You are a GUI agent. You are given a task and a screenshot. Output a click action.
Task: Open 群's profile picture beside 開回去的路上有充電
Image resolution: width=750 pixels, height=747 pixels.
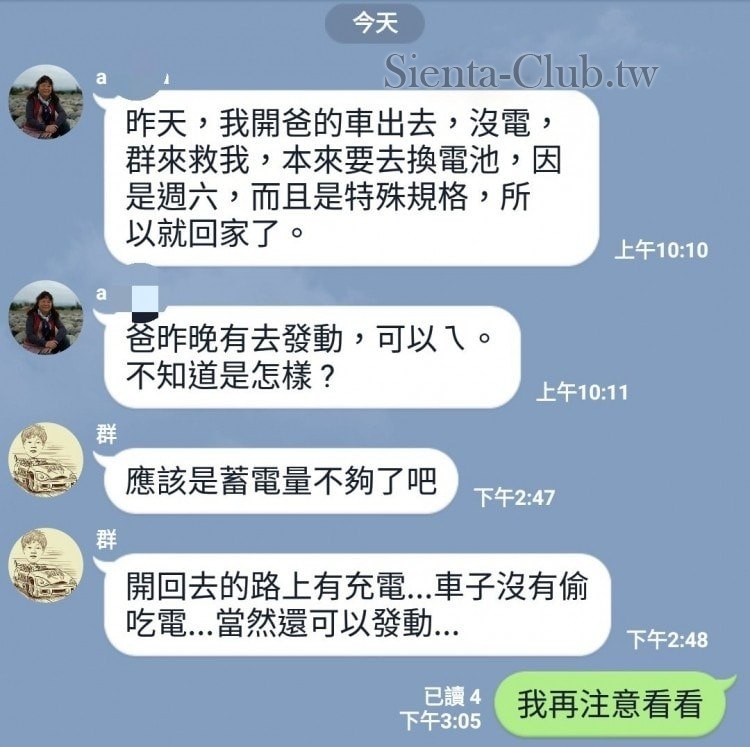46,565
